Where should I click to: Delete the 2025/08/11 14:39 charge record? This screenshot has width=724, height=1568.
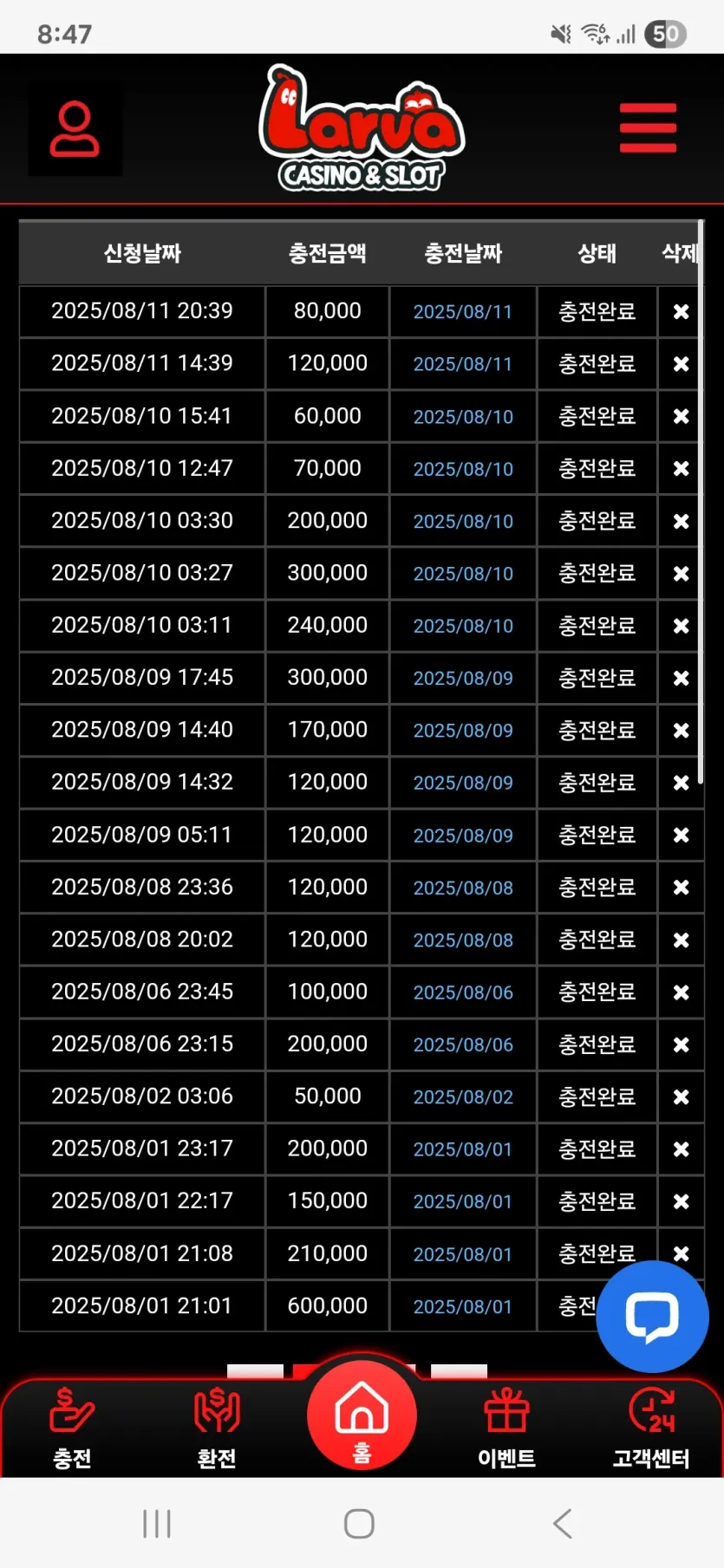click(x=681, y=364)
